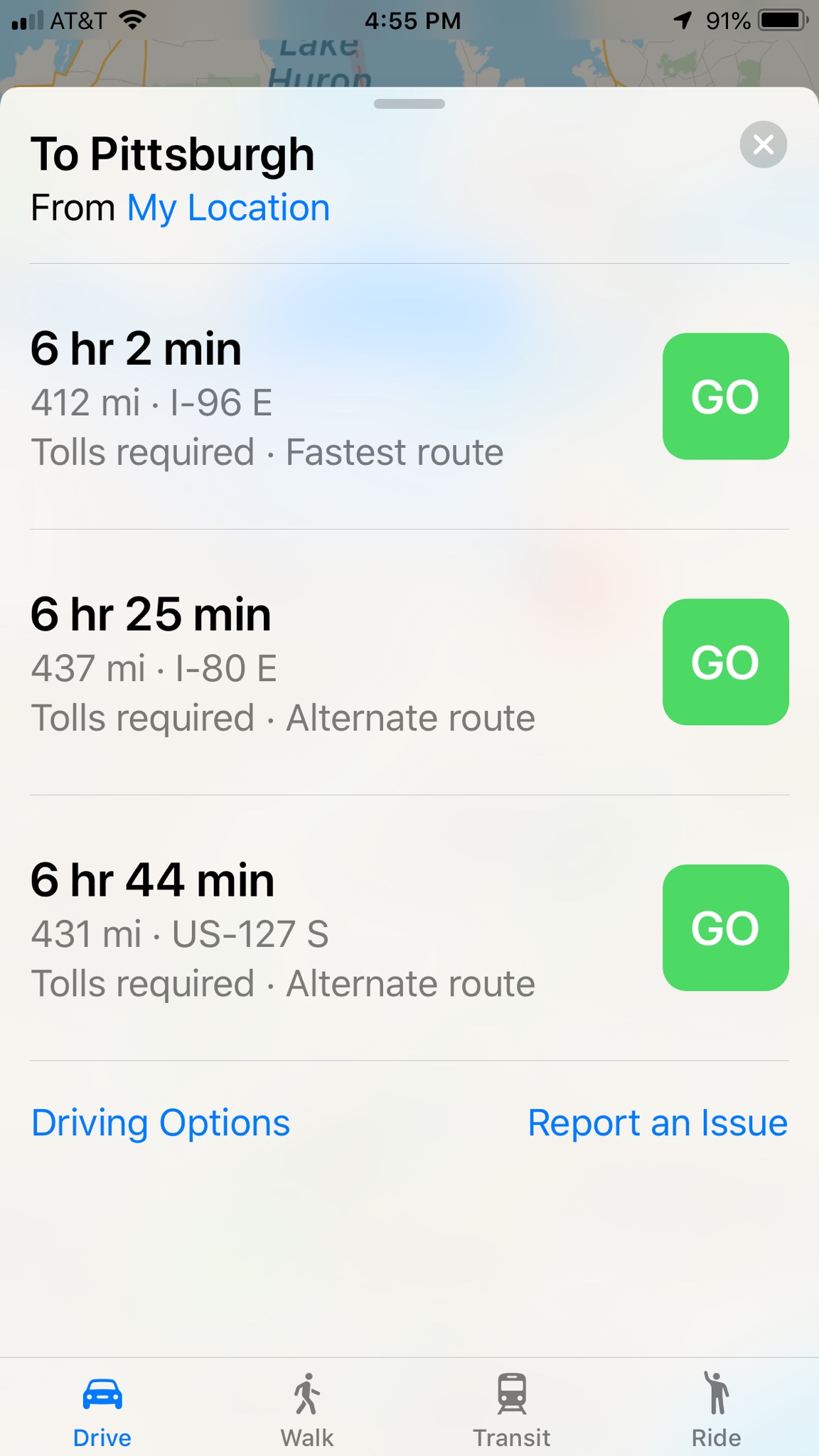Report an Issue with these directions
819x1456 pixels.
point(657,1123)
